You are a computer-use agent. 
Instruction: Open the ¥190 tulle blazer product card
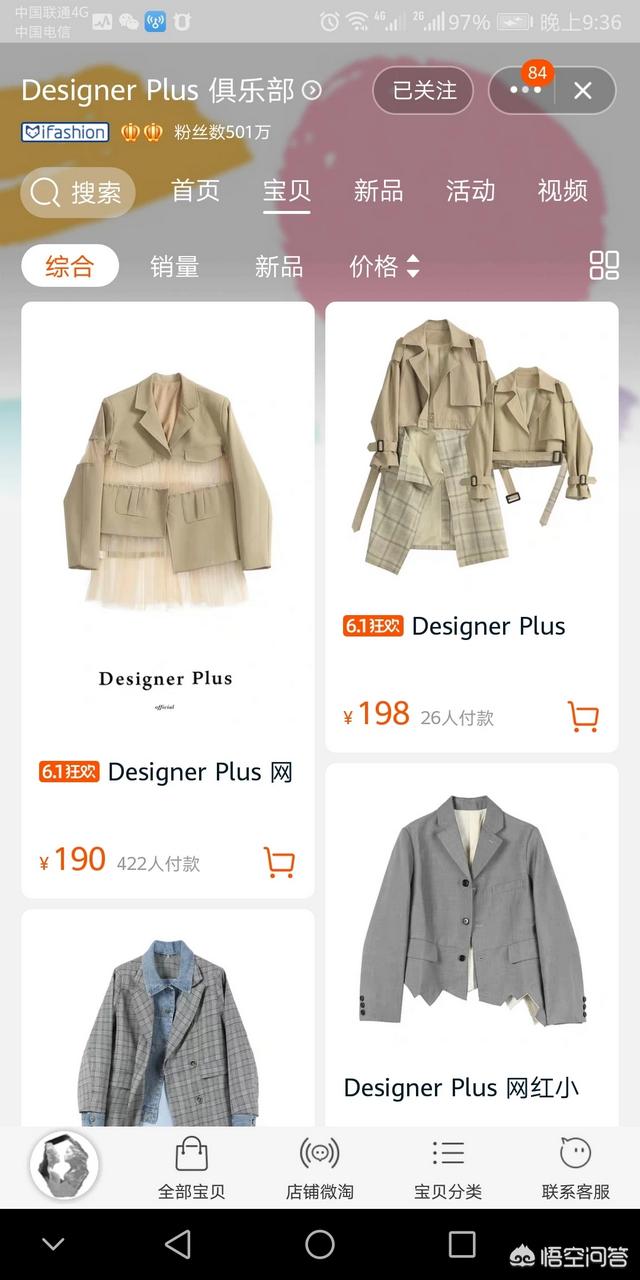point(168,600)
